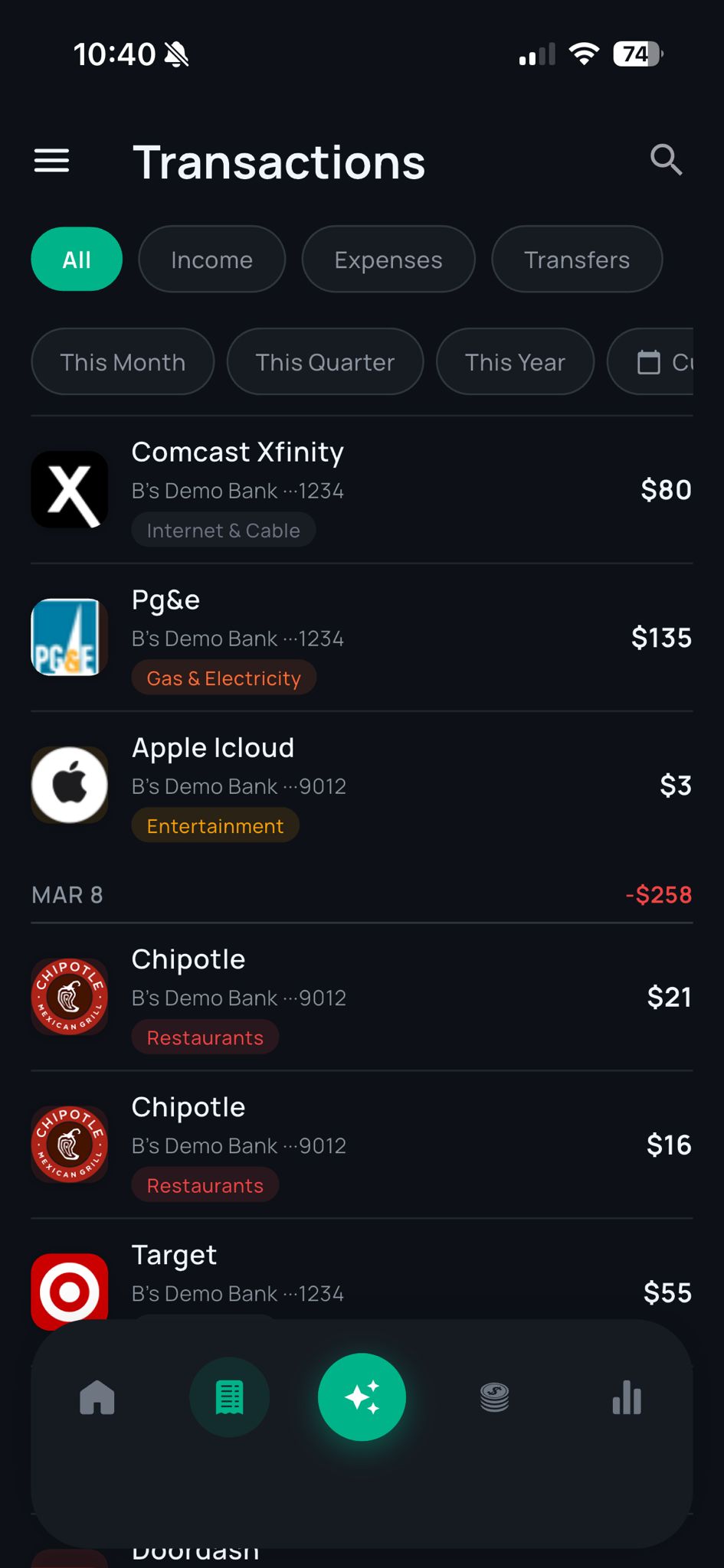Open the bar chart analytics section

[x=627, y=1396]
